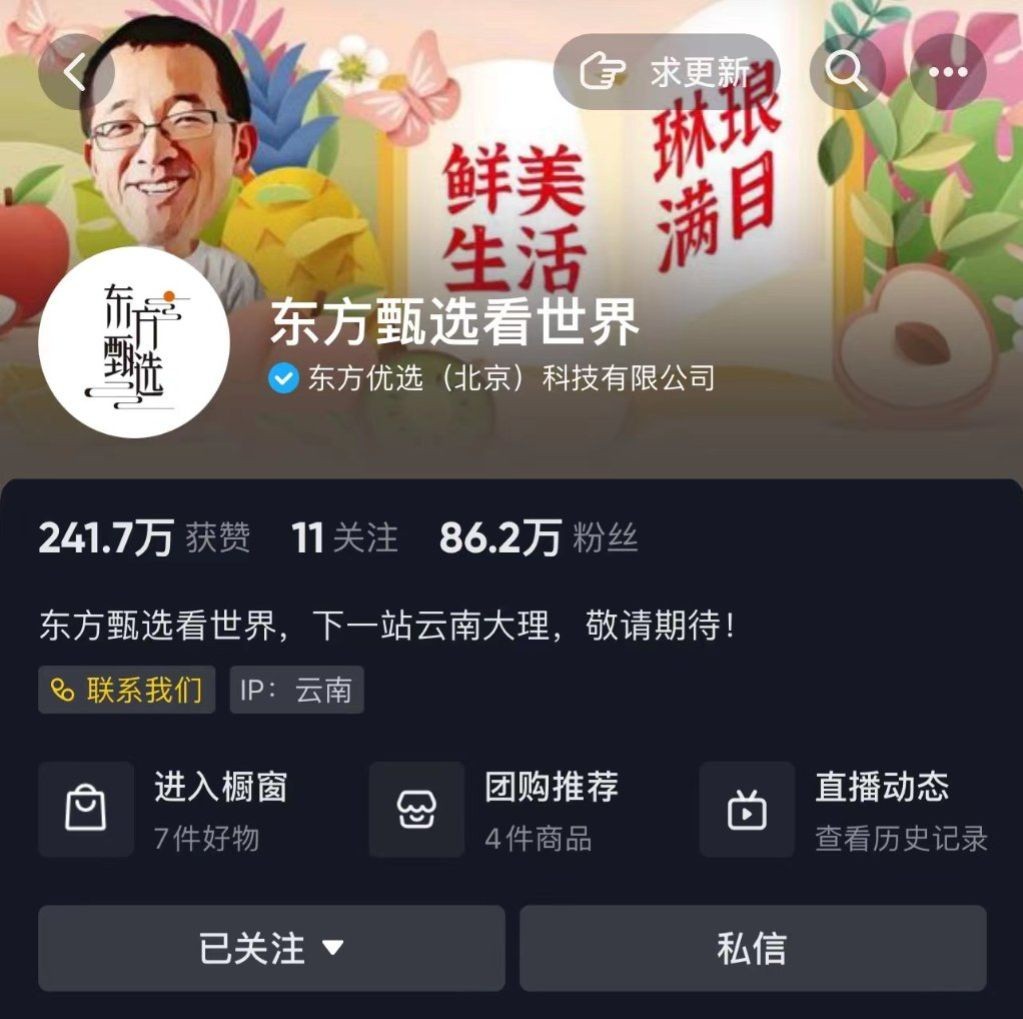Go back using the top-left arrow
This screenshot has width=1023, height=1019.
click(x=76, y=72)
